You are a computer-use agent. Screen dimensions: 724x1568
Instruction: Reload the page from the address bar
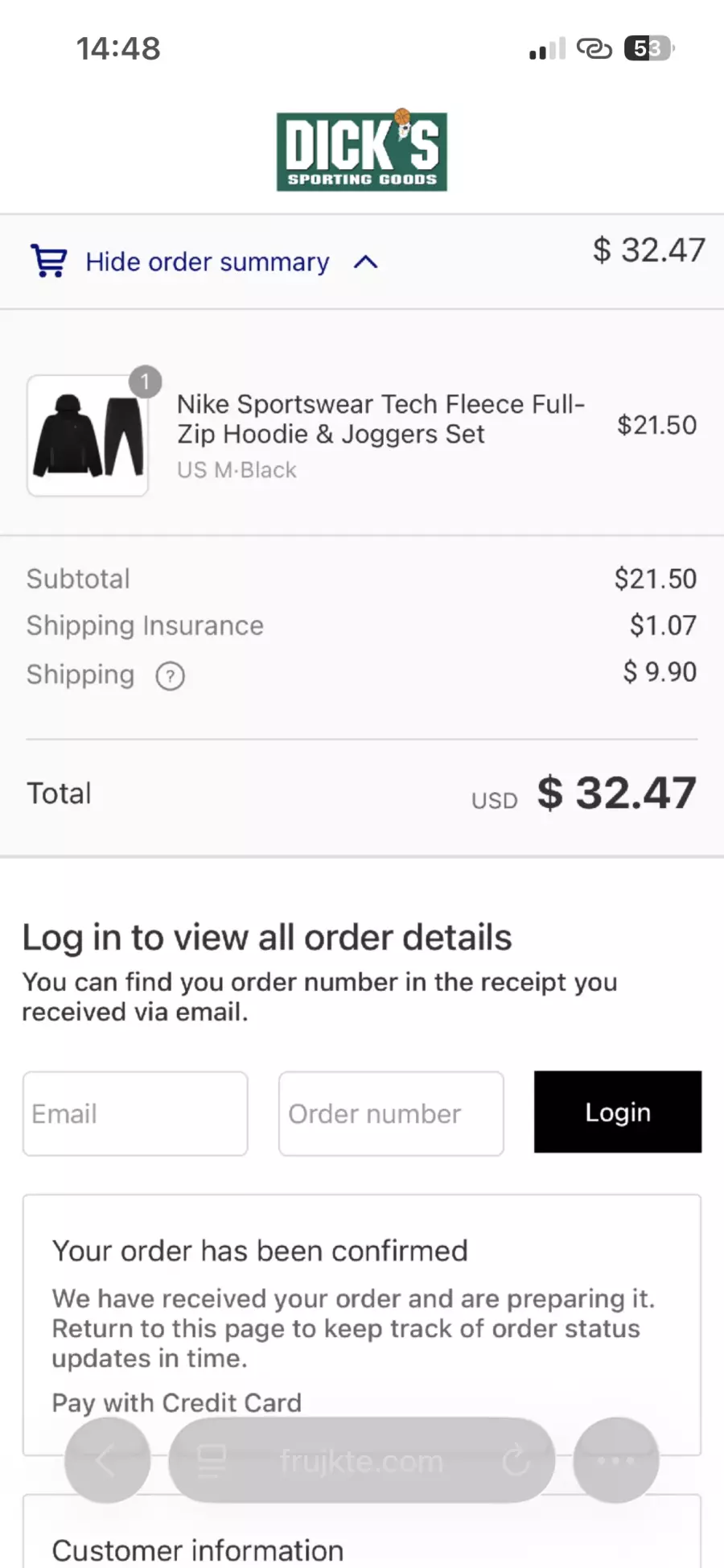point(516,1460)
